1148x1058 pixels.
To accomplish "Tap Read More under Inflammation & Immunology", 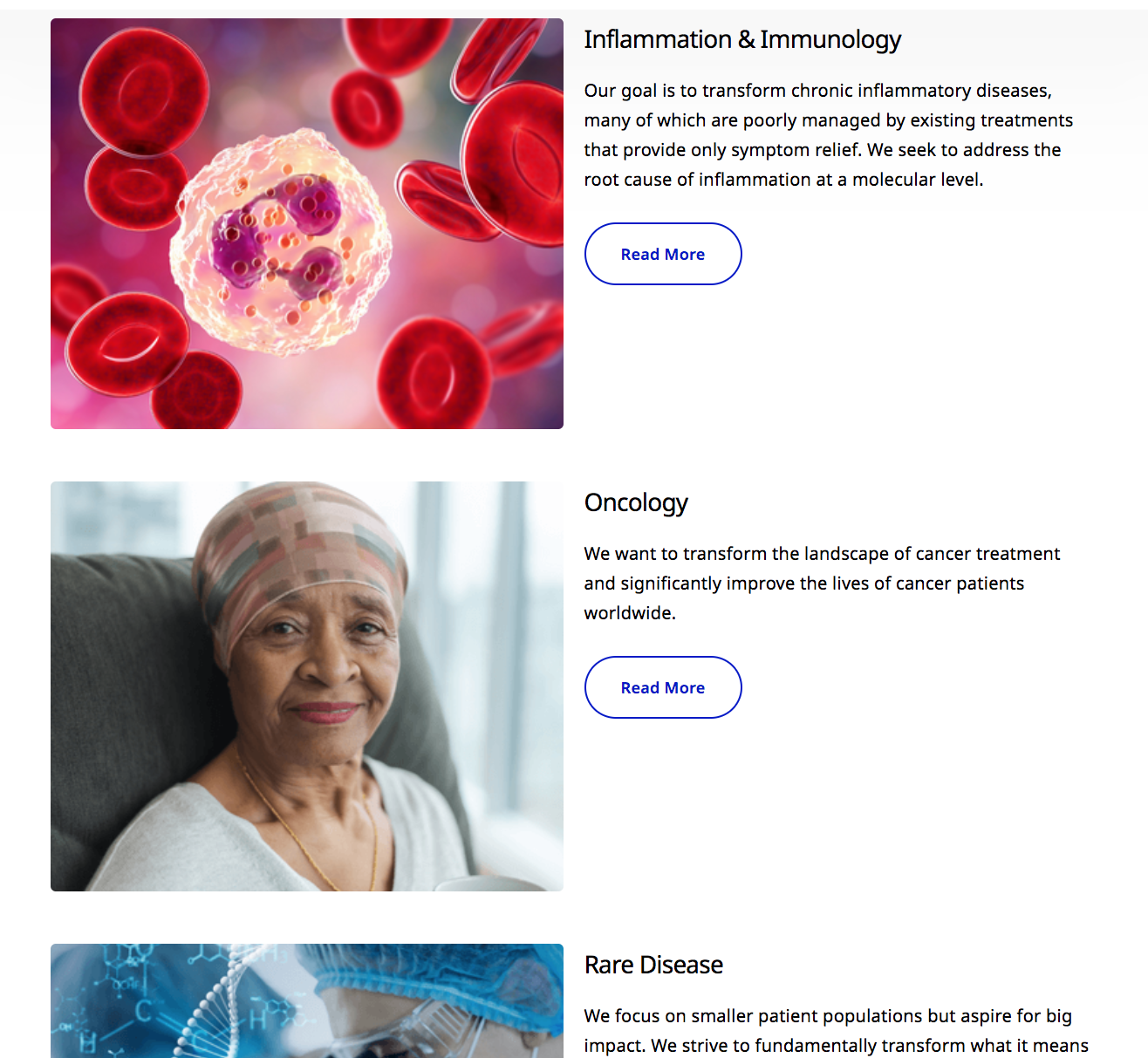I will click(x=662, y=254).
